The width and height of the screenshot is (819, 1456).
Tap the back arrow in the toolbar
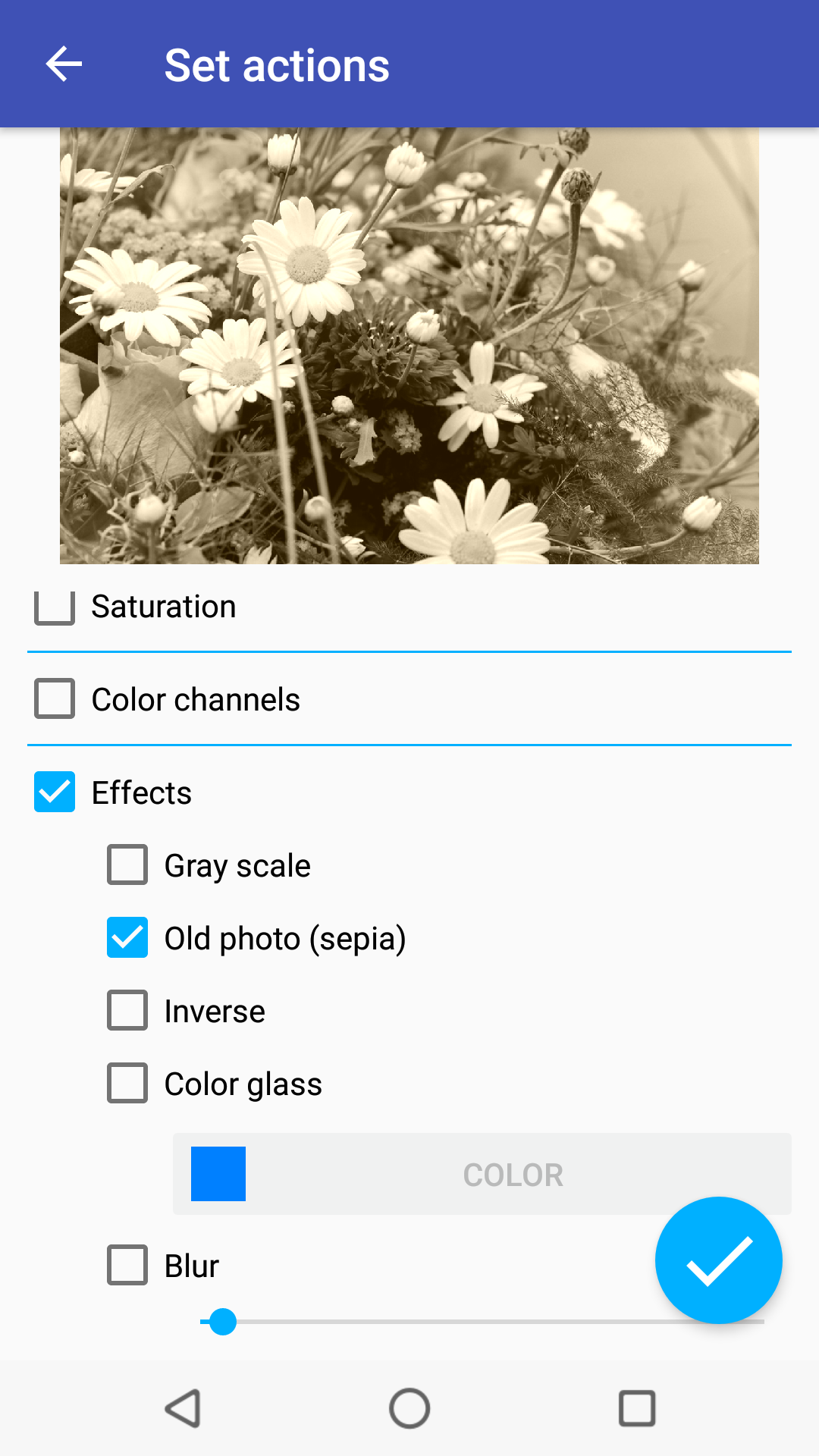(x=64, y=64)
